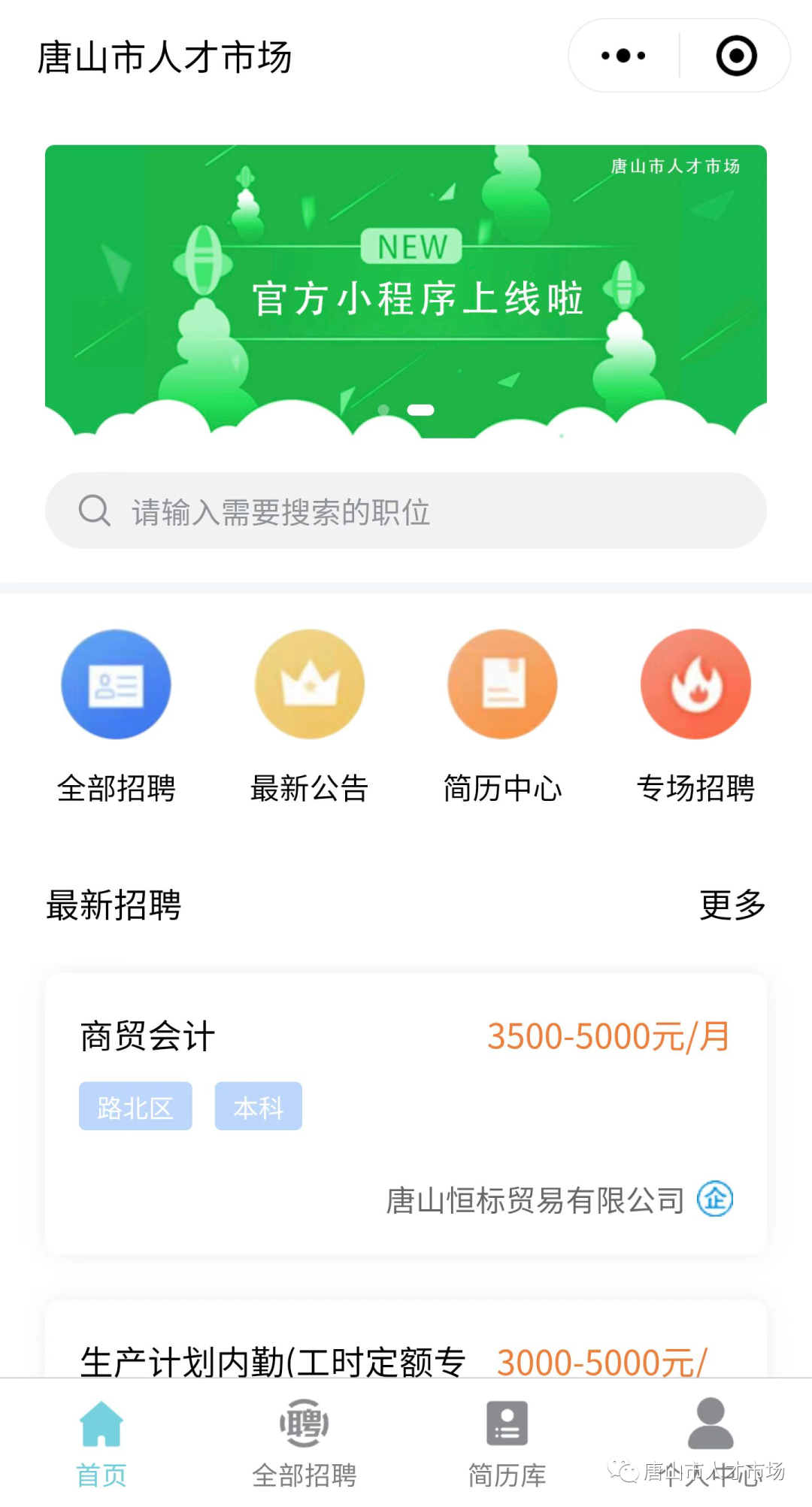Select the 本科 education tag
Image resolution: width=812 pixels, height=1507 pixels.
tap(259, 1106)
